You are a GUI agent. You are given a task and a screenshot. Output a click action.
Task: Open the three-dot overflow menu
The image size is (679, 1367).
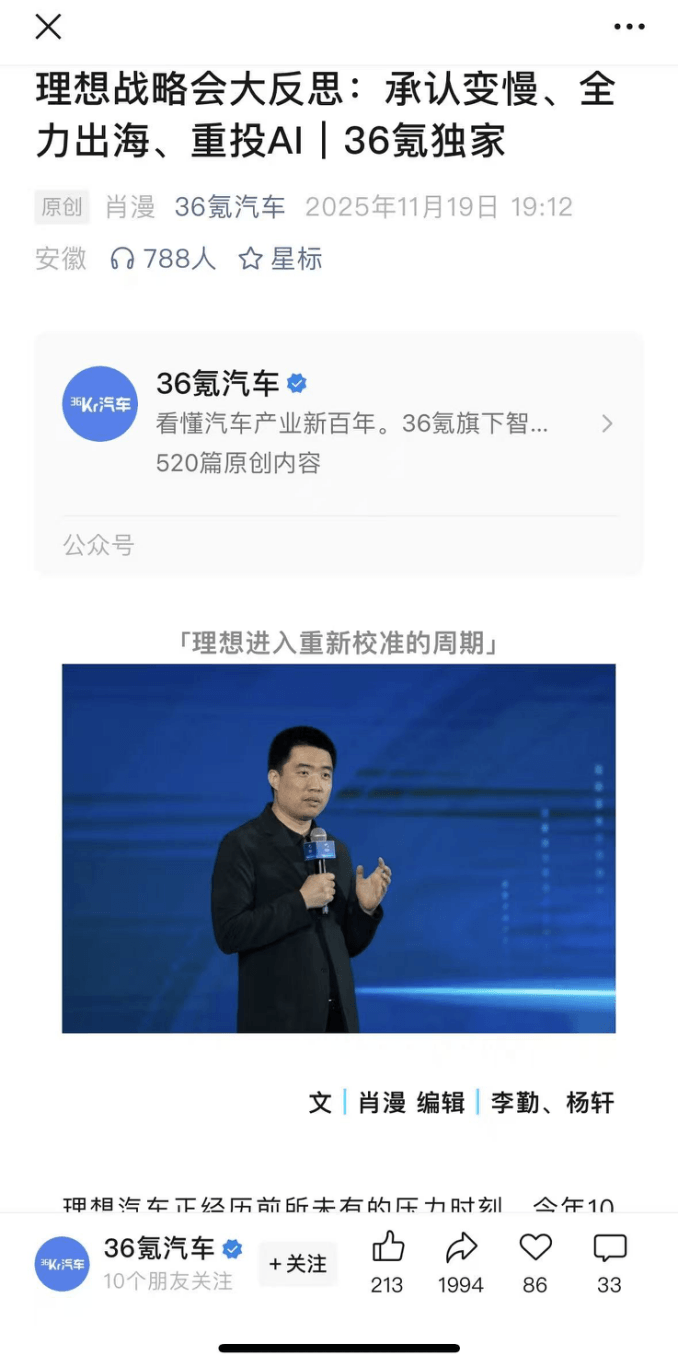(629, 27)
